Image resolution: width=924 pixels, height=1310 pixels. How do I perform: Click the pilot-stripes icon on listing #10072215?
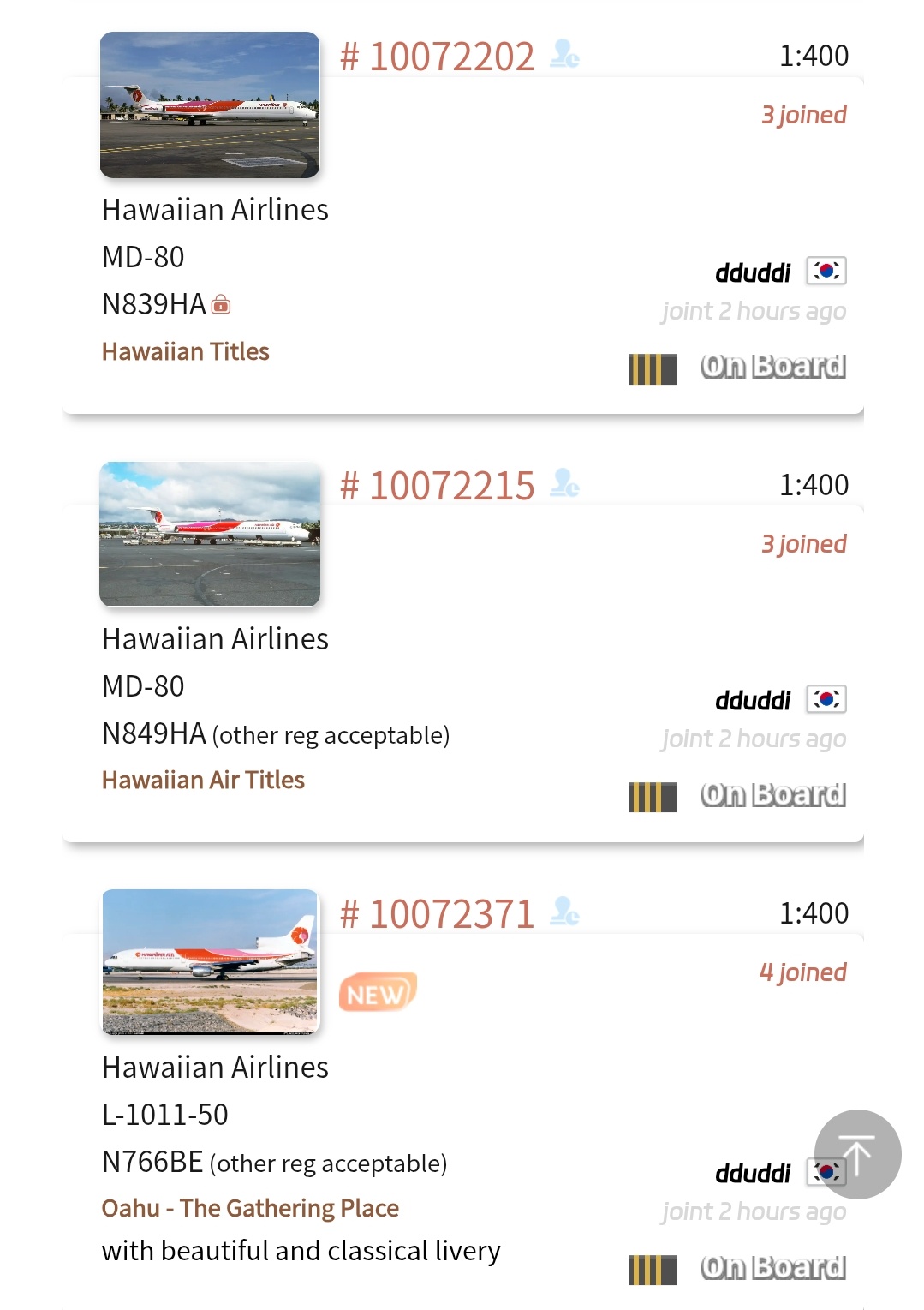click(x=652, y=794)
